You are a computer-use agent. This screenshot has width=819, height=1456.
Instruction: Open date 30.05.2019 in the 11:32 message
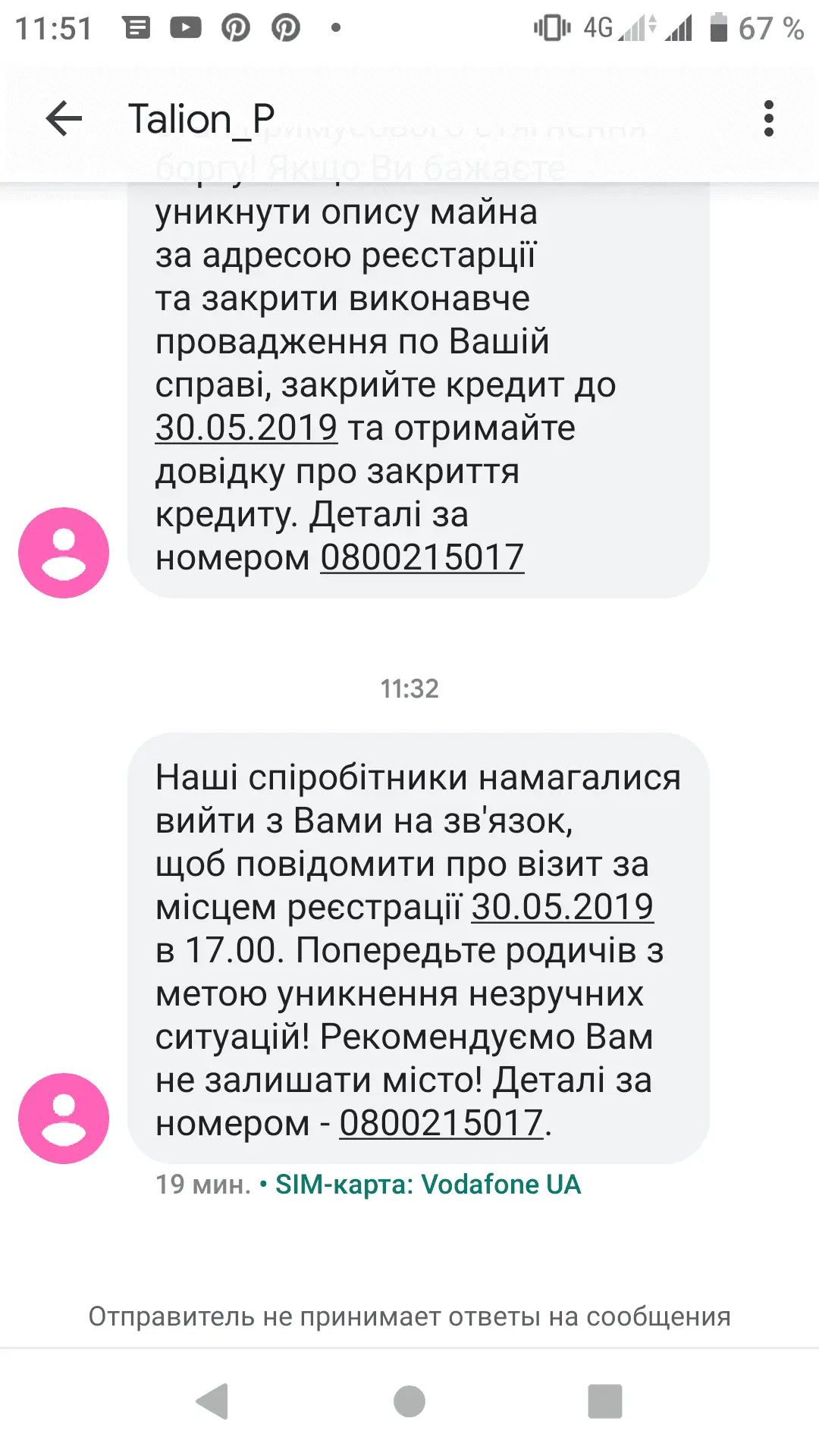pos(562,907)
